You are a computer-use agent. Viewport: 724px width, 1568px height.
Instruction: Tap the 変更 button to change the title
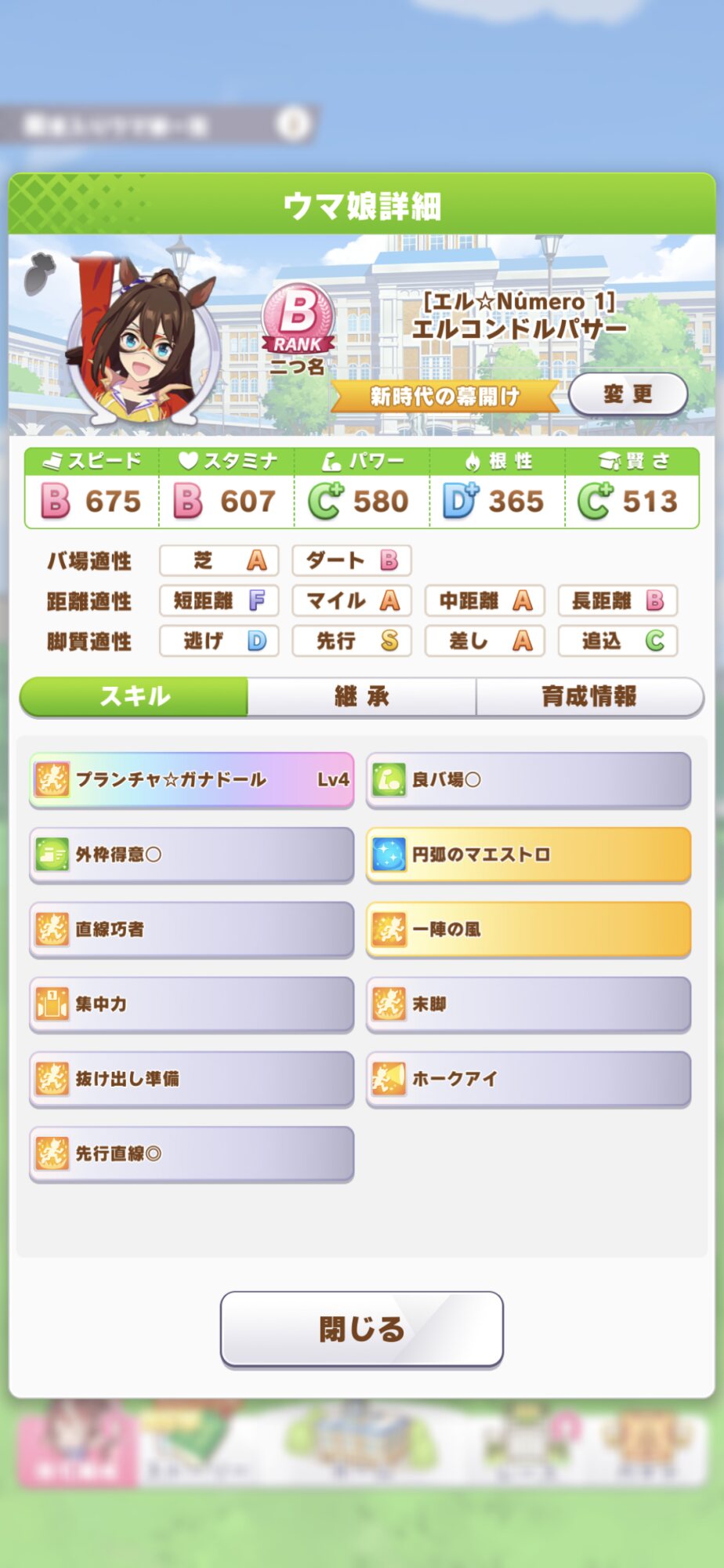[x=628, y=394]
